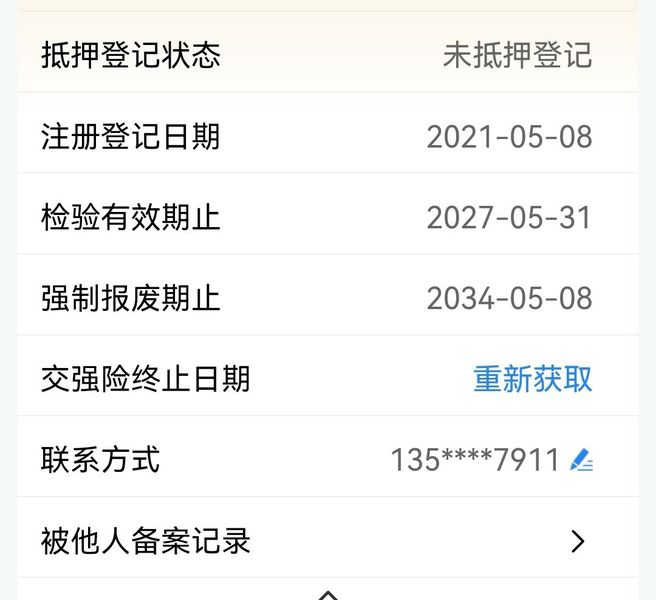The width and height of the screenshot is (656, 600).
Task: Tap 重新获取 for 交强险终止日期
Action: point(532,379)
